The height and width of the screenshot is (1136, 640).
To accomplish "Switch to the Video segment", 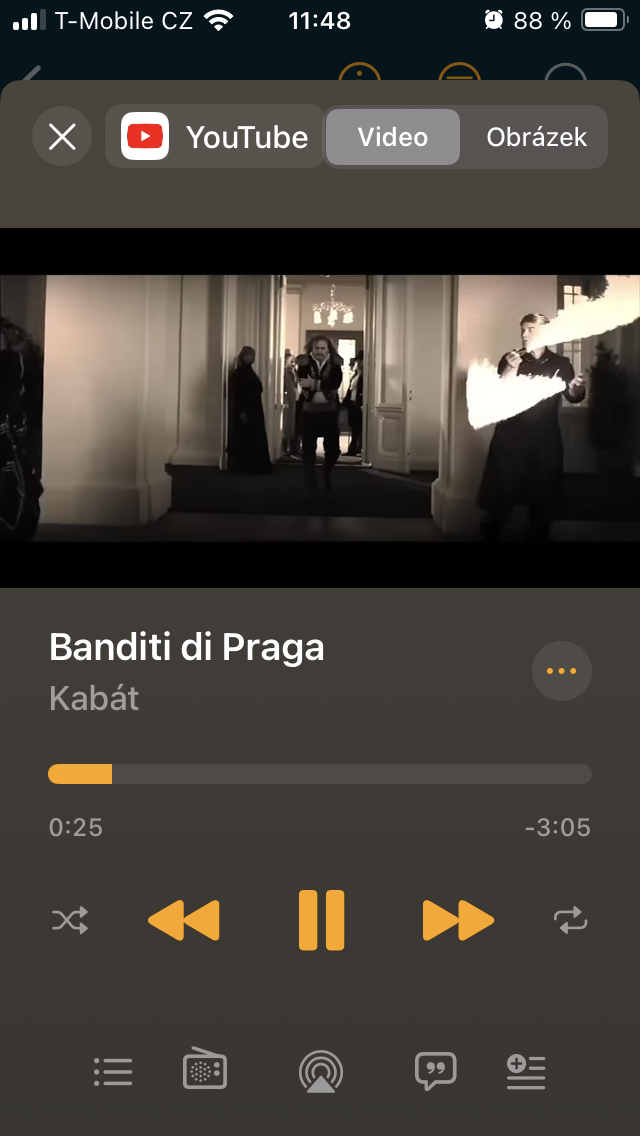I will pos(393,137).
